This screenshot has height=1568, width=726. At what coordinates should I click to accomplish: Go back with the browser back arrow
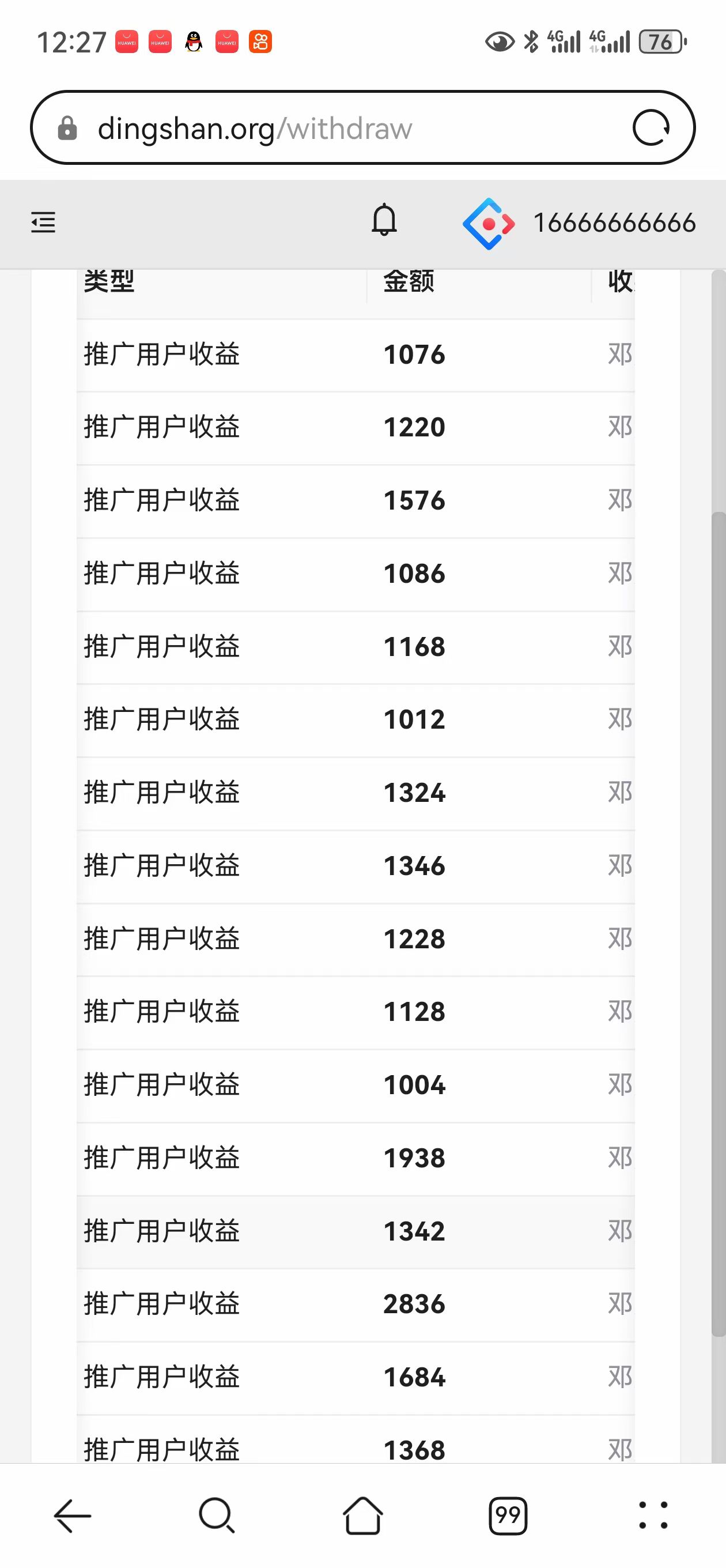(73, 1516)
